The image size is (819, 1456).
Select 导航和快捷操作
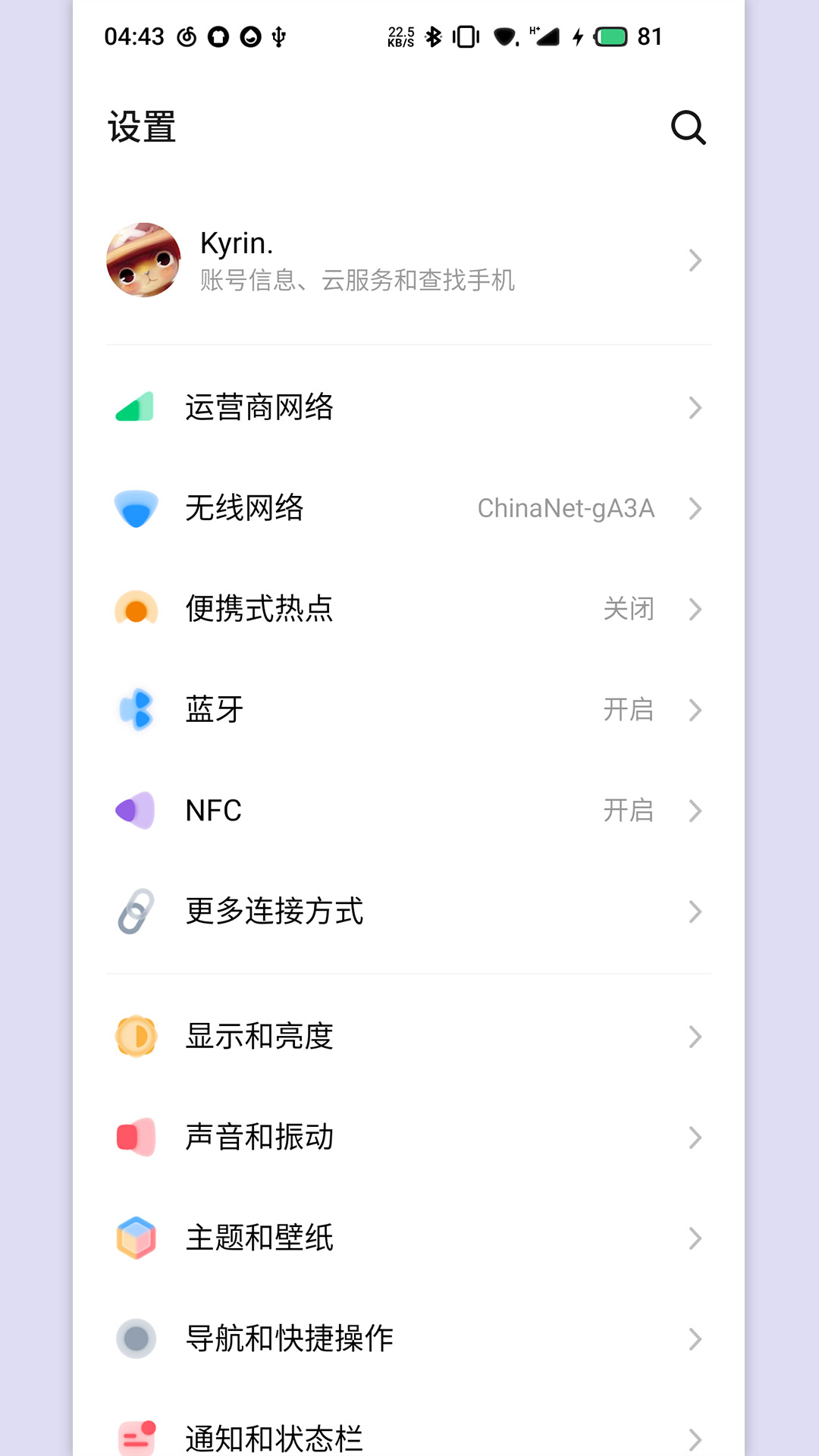click(x=408, y=1339)
